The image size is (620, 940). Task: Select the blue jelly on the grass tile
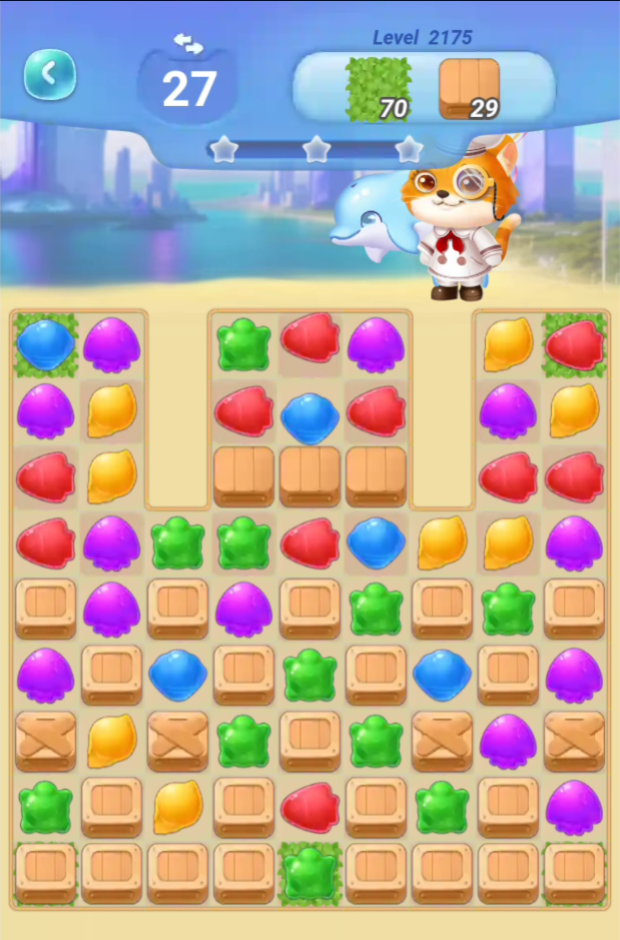pos(46,345)
